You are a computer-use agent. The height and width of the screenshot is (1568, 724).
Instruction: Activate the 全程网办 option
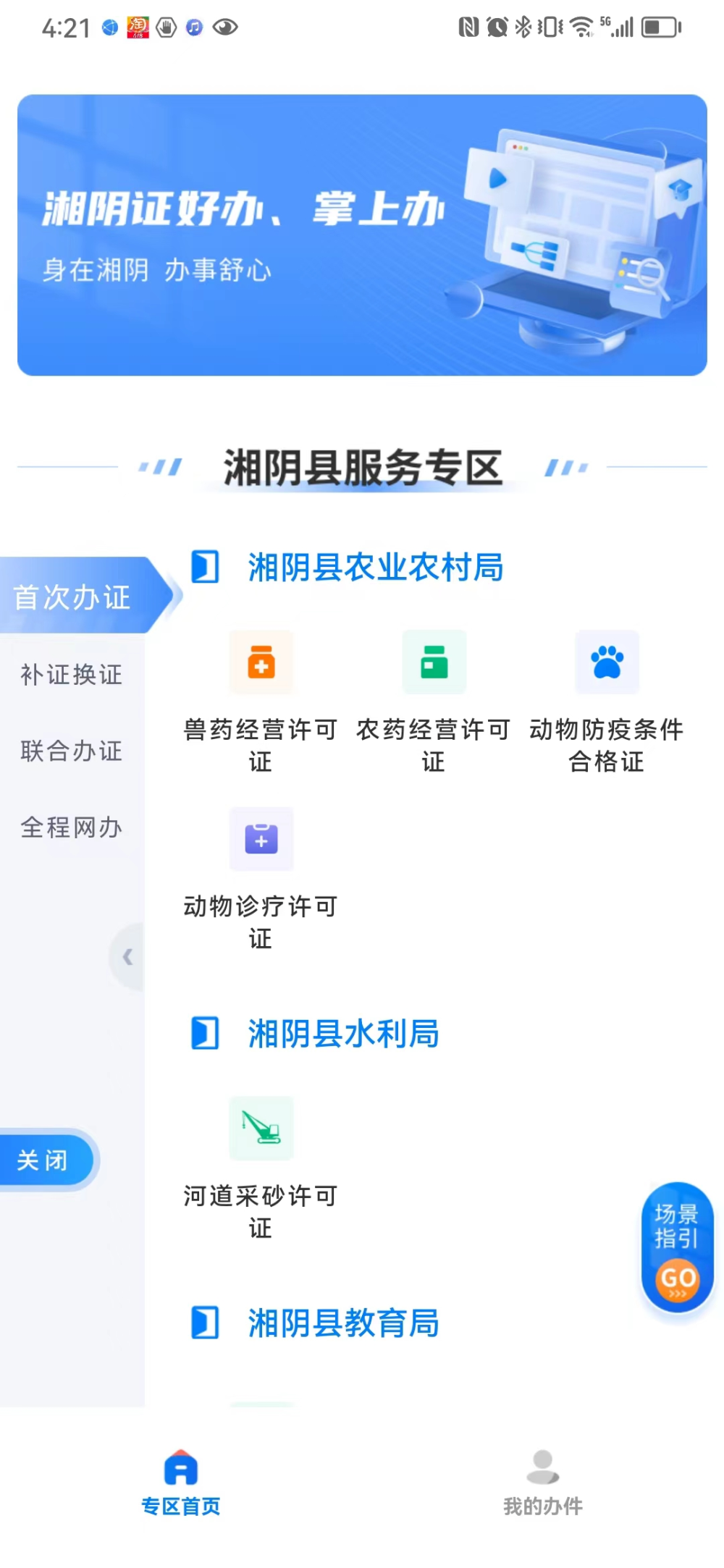[70, 827]
